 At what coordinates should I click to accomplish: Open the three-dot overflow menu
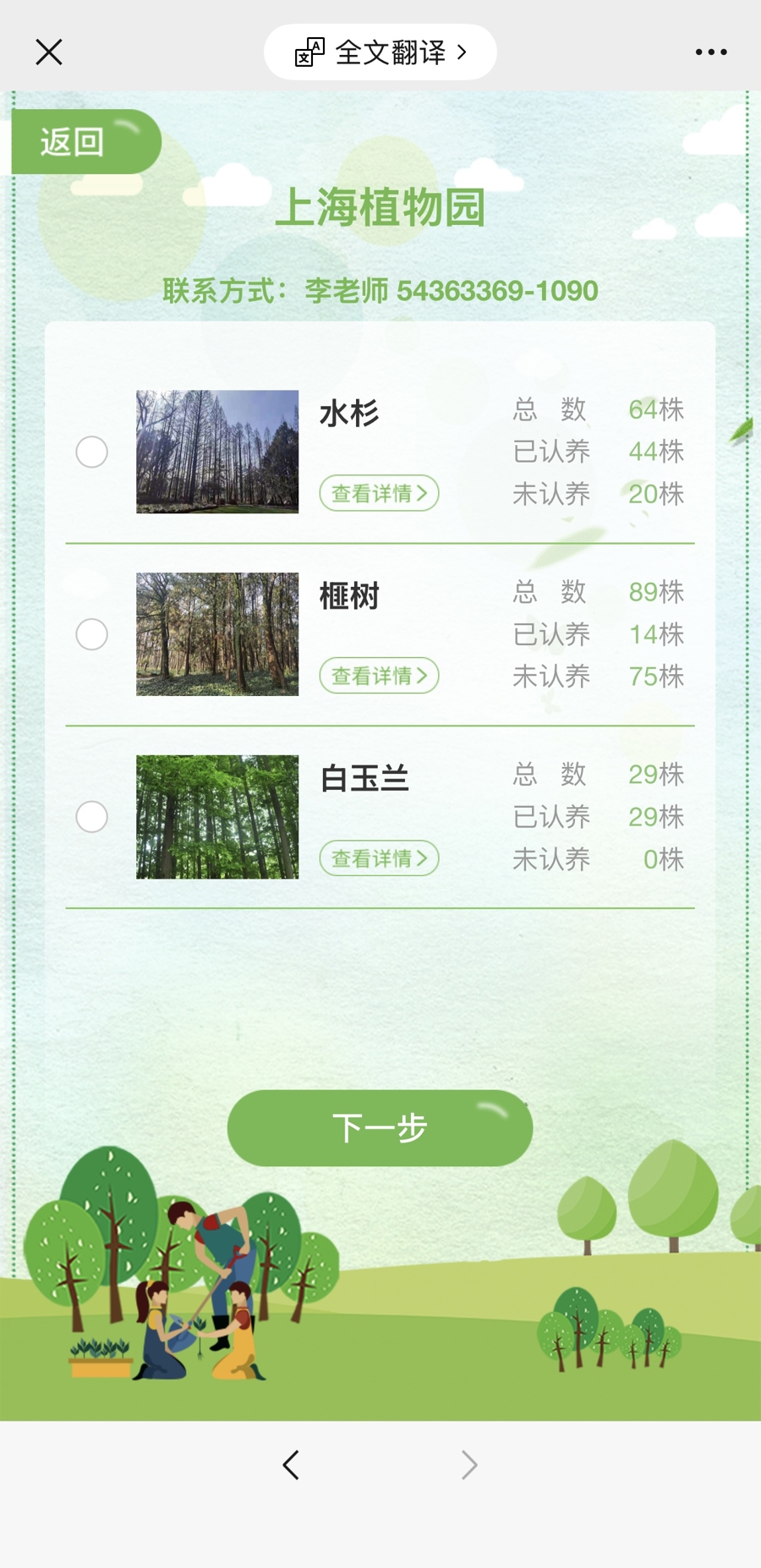[x=710, y=52]
